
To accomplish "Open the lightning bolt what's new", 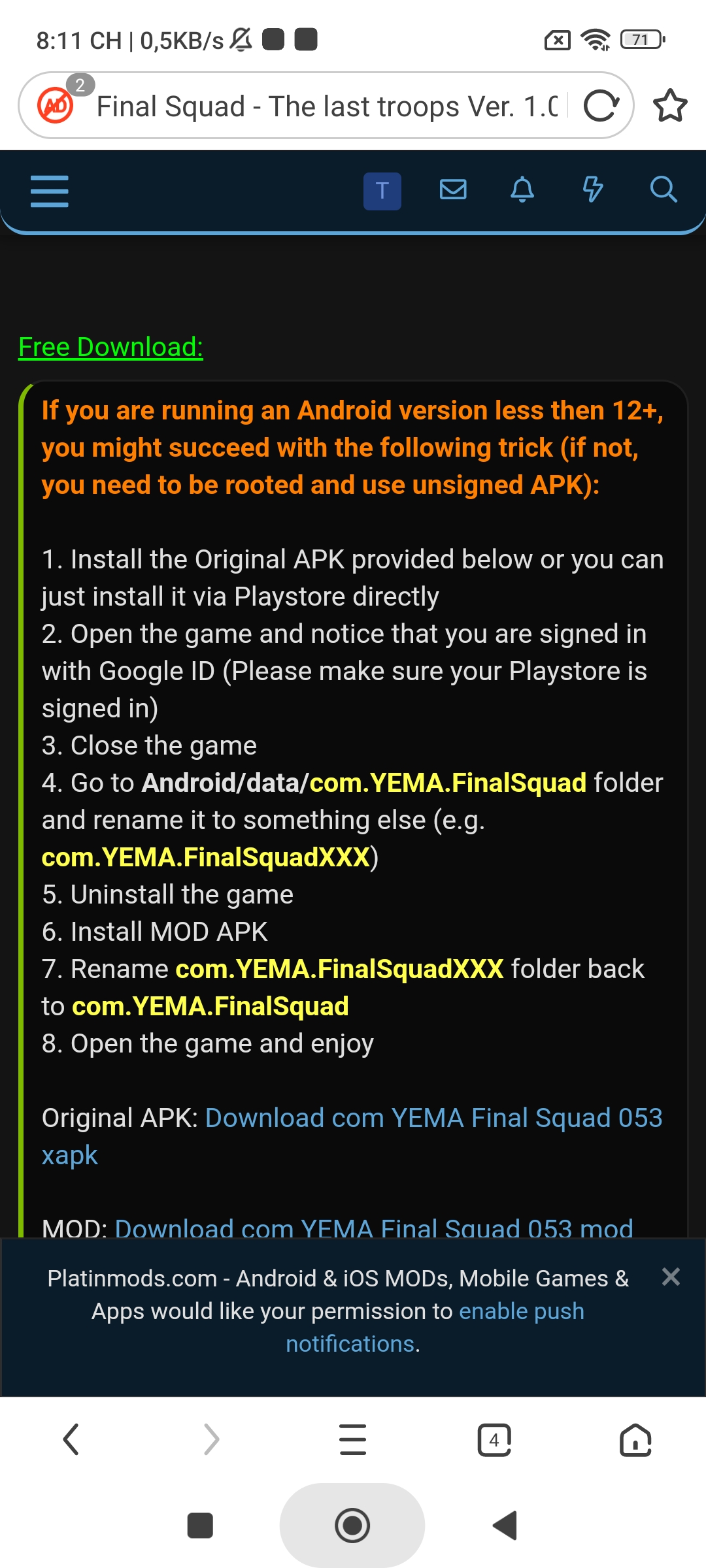I will click(592, 189).
